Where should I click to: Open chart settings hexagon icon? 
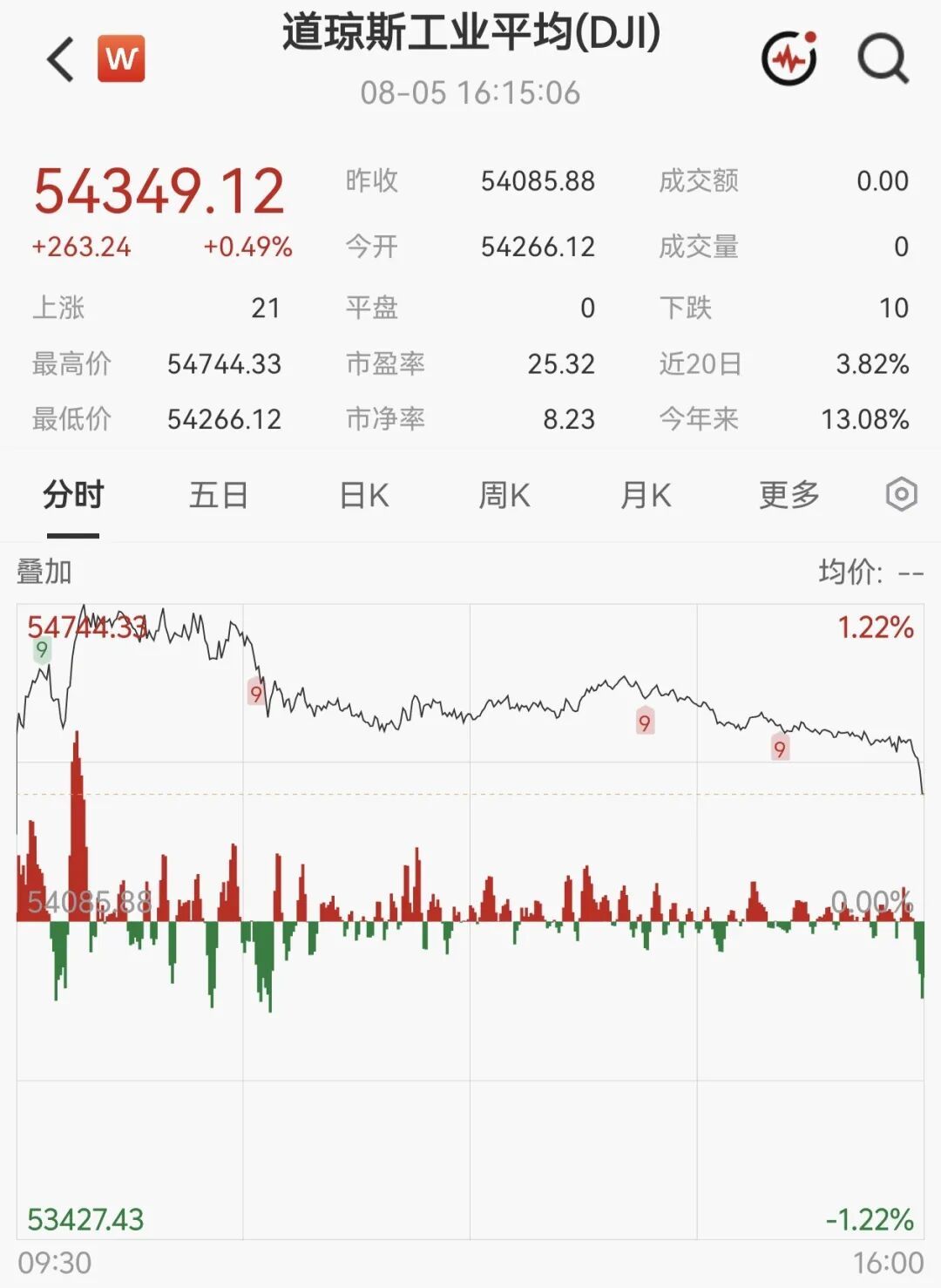click(x=901, y=494)
